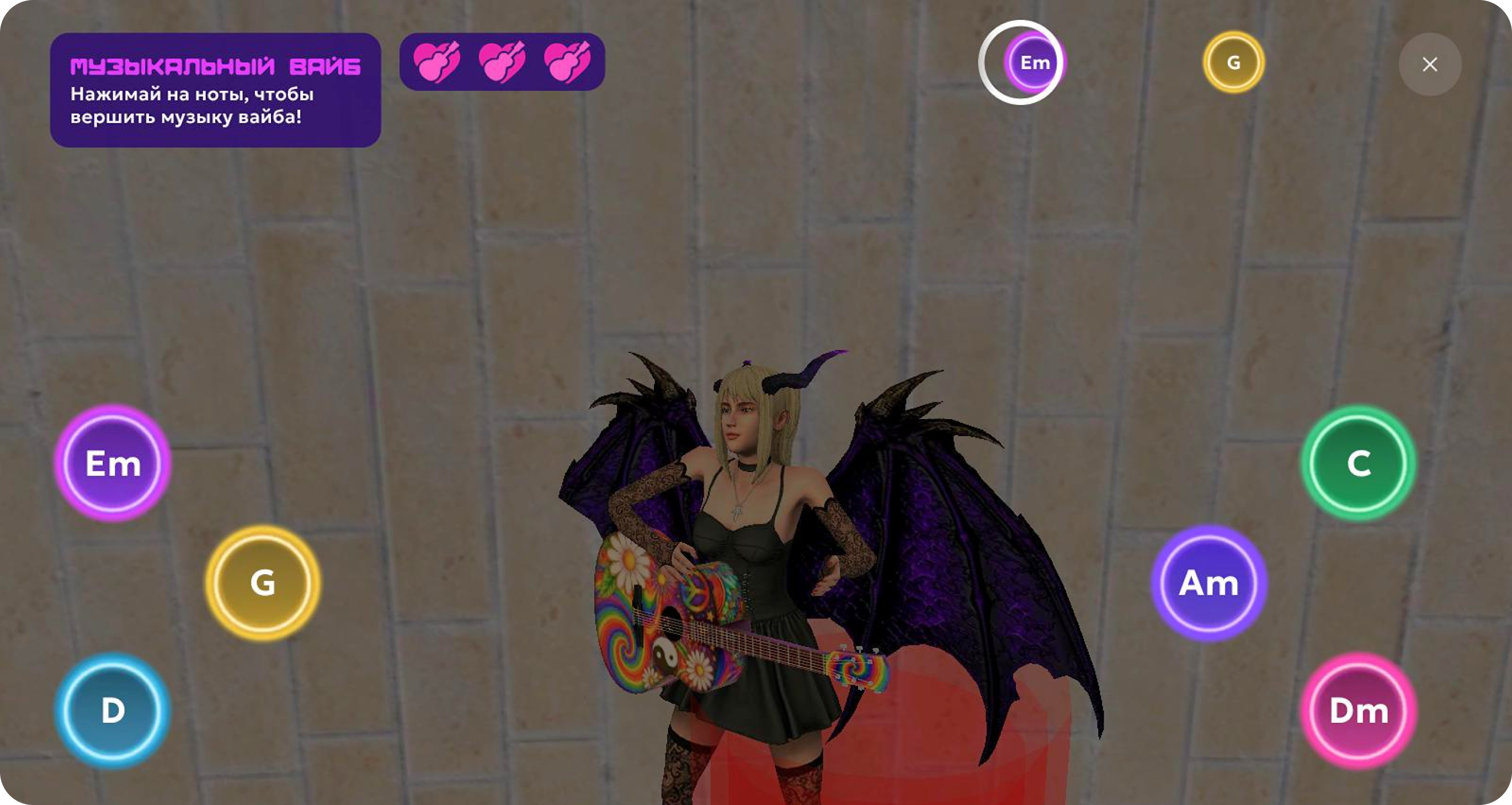Strum the green C chord button
The width and height of the screenshot is (1512, 805).
(x=1358, y=463)
